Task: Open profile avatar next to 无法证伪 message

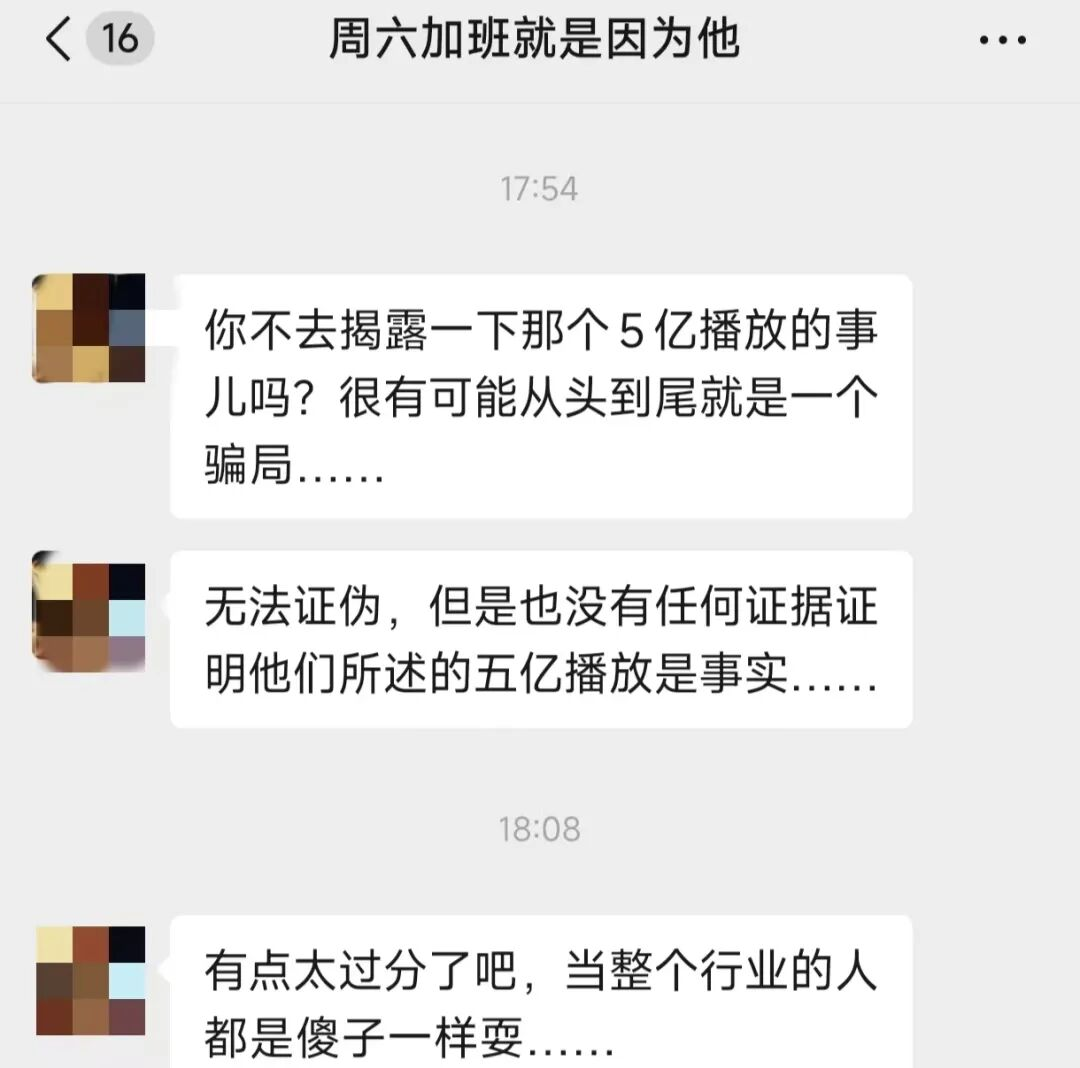Action: [89, 611]
